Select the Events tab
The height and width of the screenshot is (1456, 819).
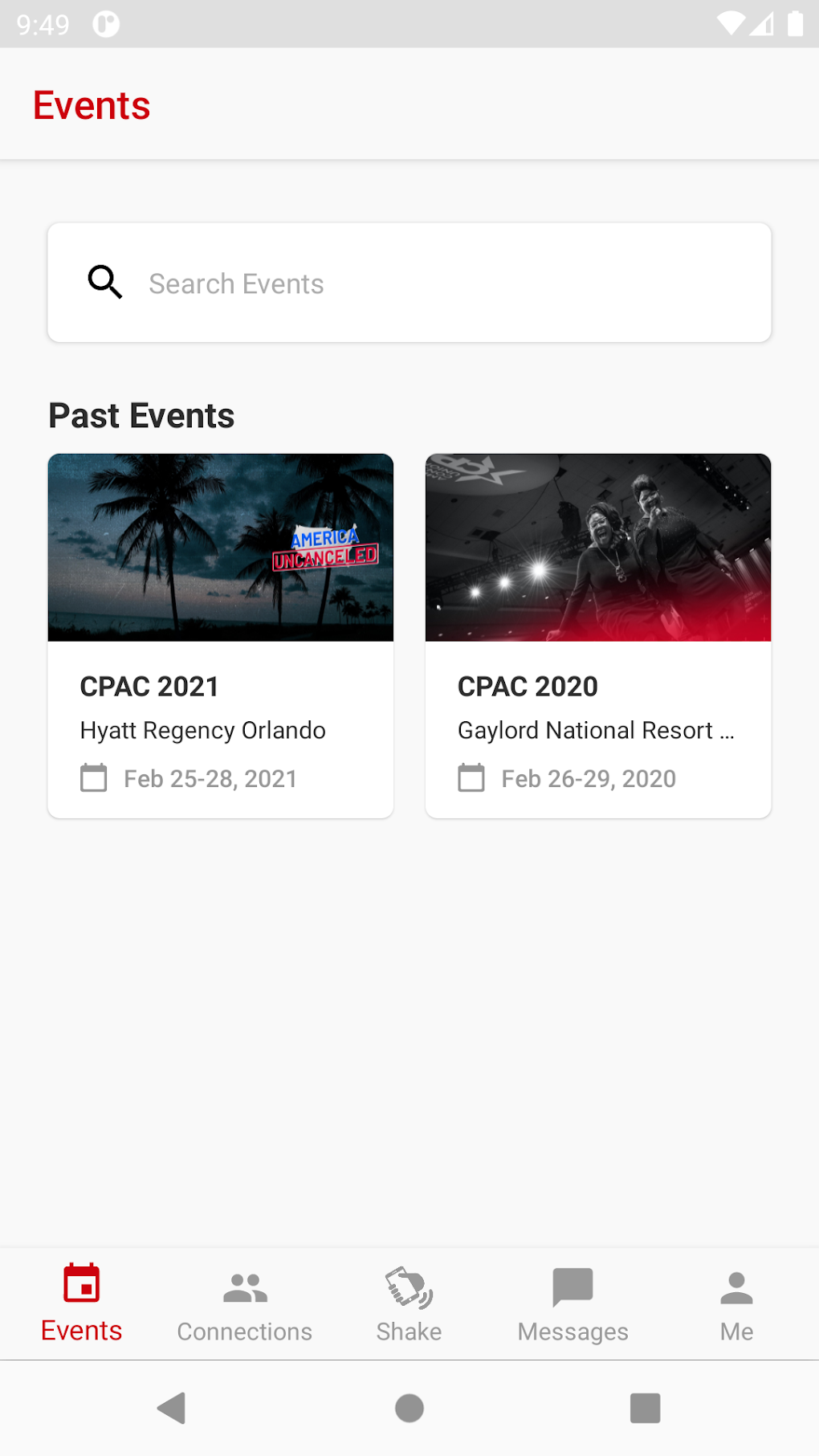82,1303
